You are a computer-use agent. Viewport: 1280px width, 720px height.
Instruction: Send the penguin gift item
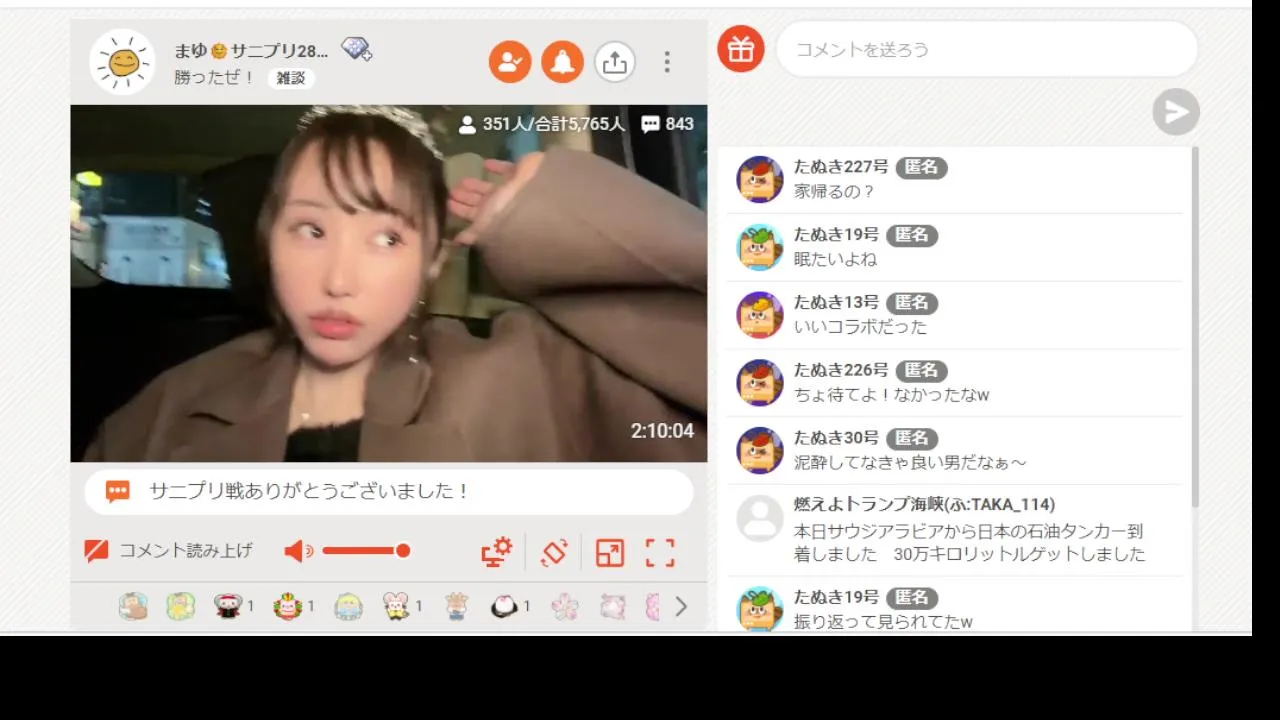coord(504,606)
